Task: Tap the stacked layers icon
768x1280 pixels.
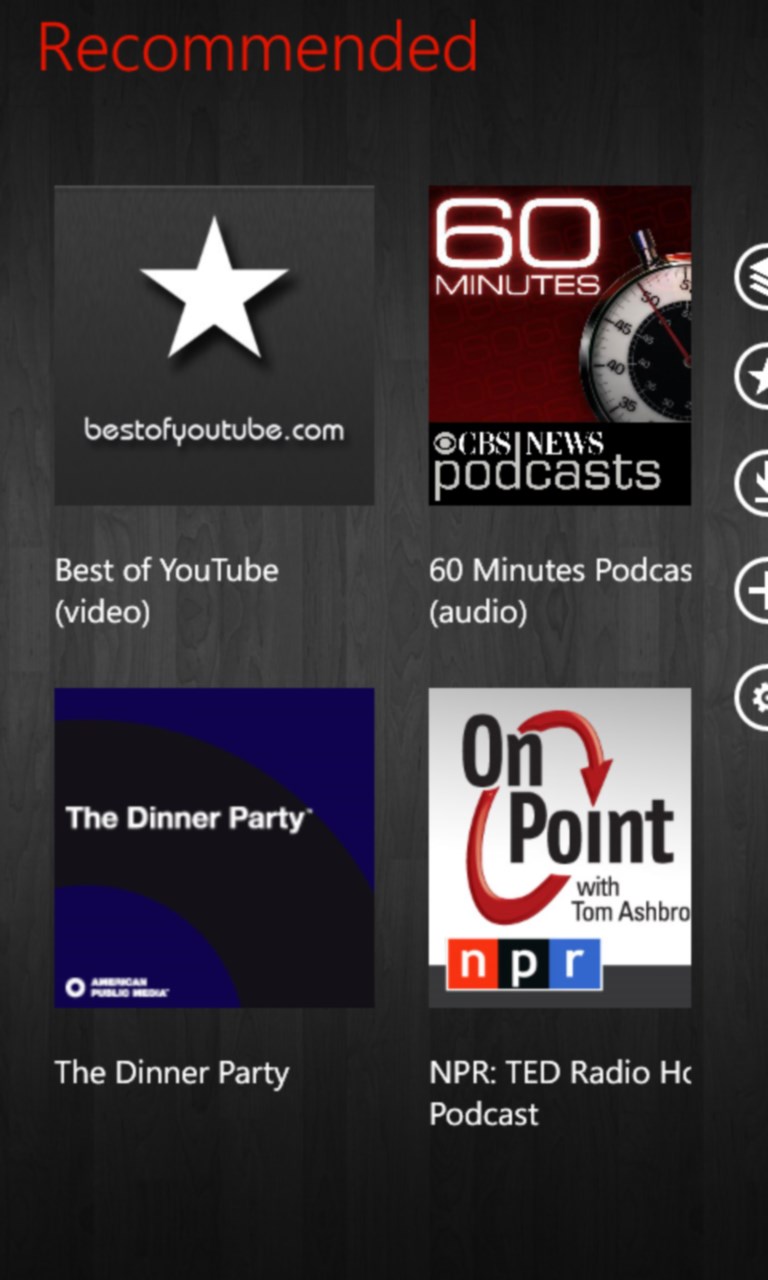Action: [x=754, y=279]
